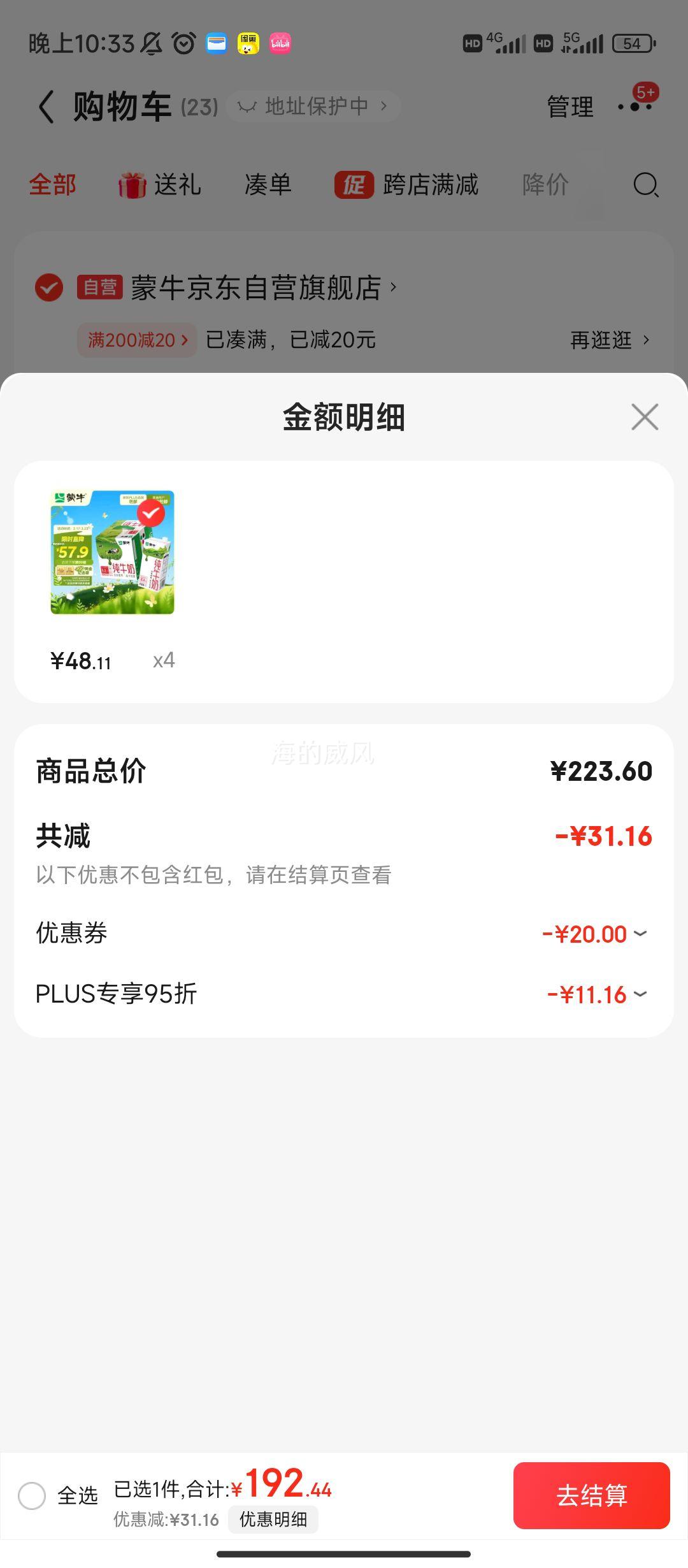Tap the 蒙牛纯牛奶 product thumbnail
The width and height of the screenshot is (688, 1568).
(x=112, y=555)
